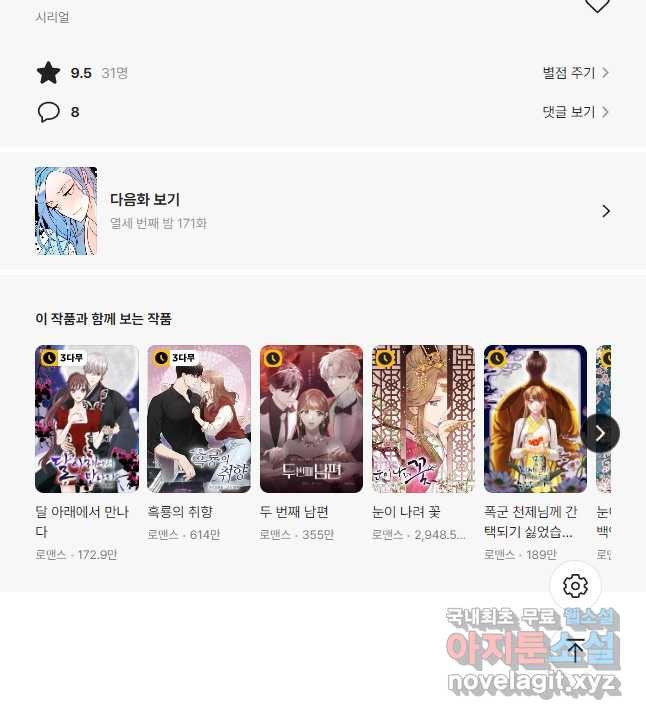This screenshot has width=646, height=720.
Task: Open 별점 주기 to rate
Action: [575, 73]
